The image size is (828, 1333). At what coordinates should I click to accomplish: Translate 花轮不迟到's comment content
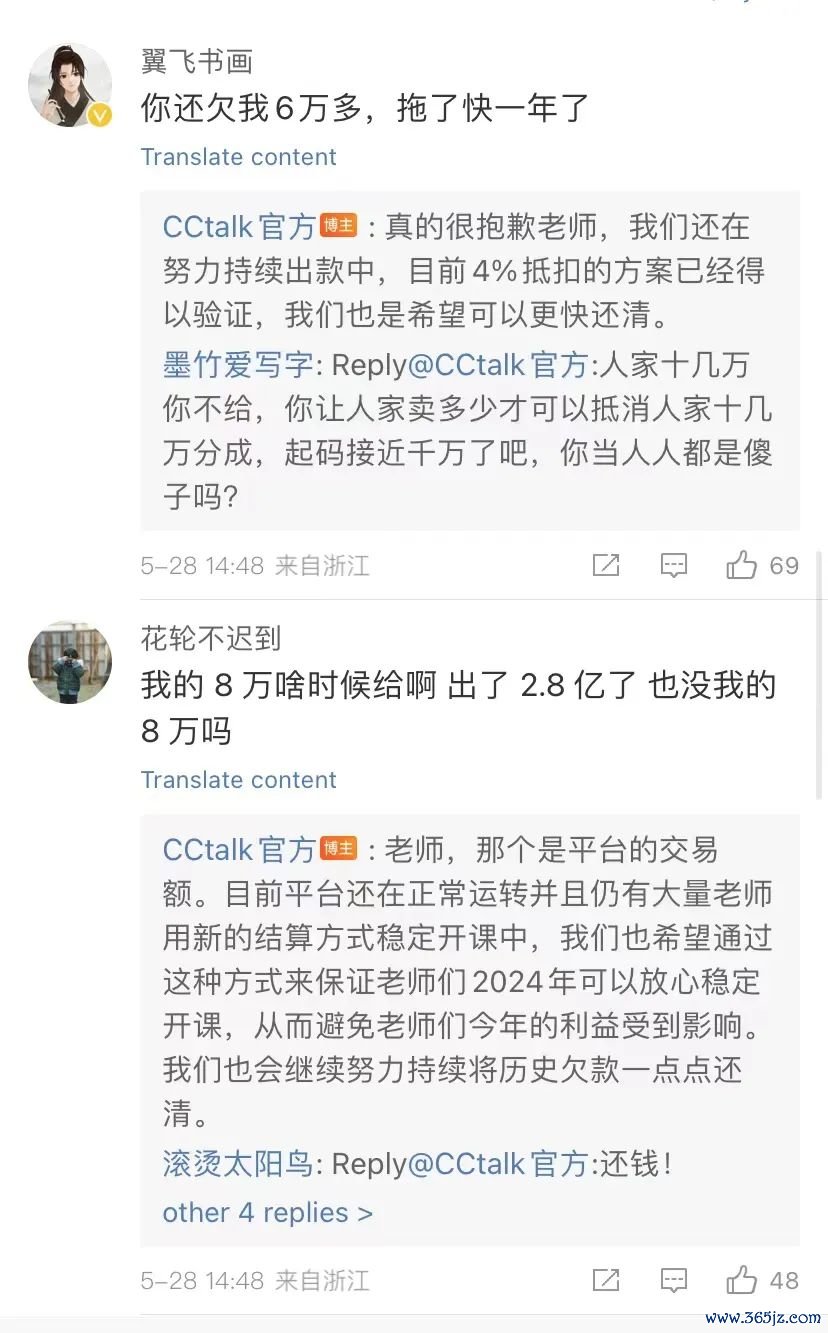tap(238, 780)
